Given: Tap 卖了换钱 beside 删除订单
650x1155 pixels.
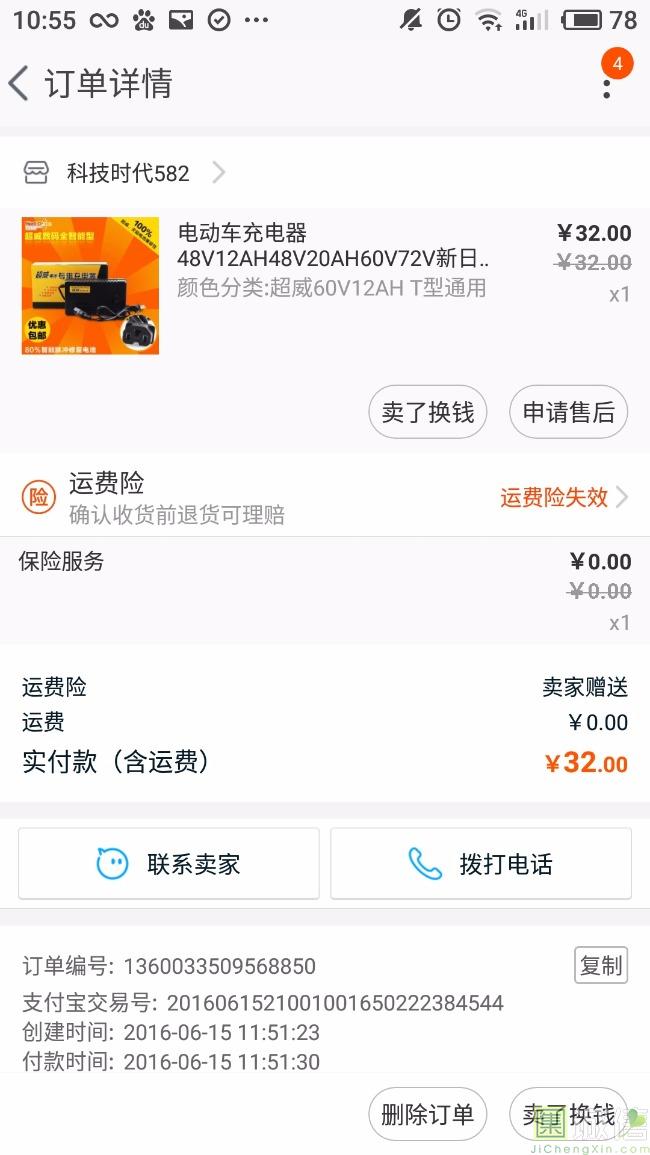Looking at the screenshot, I should (x=568, y=1114).
